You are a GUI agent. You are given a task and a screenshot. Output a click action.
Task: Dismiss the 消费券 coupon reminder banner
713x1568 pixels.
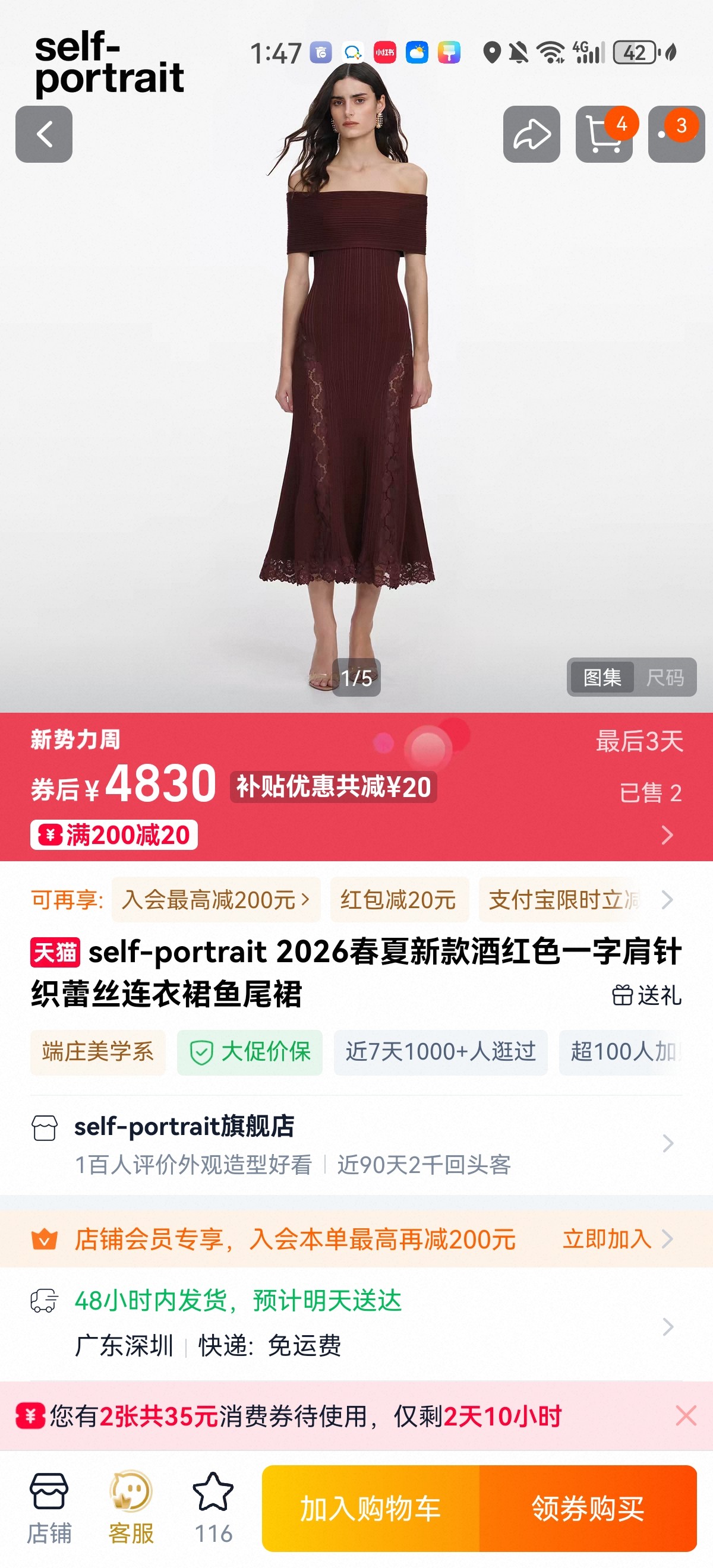pos(686,1416)
